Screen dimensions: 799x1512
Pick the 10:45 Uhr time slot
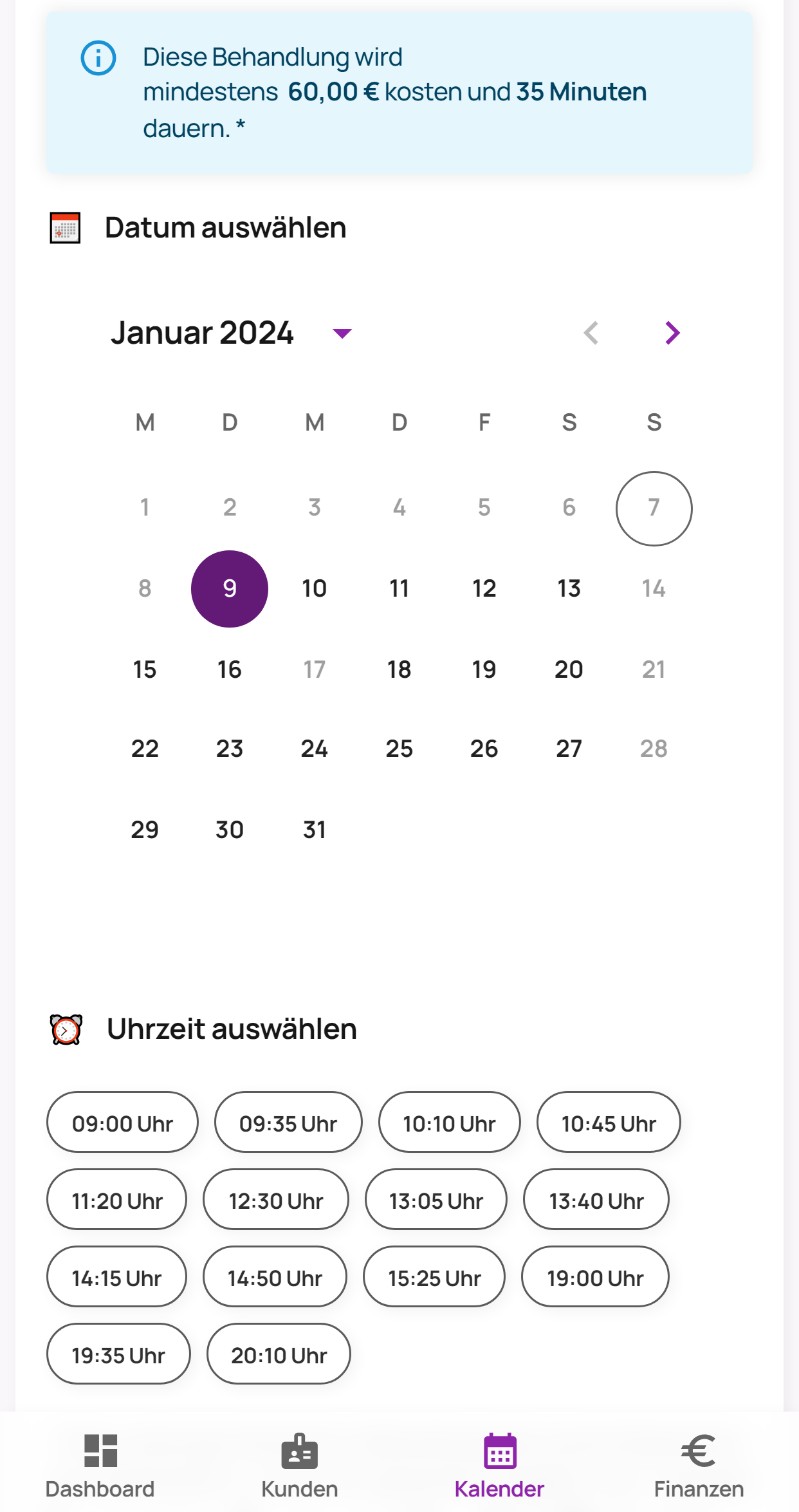click(x=609, y=1123)
